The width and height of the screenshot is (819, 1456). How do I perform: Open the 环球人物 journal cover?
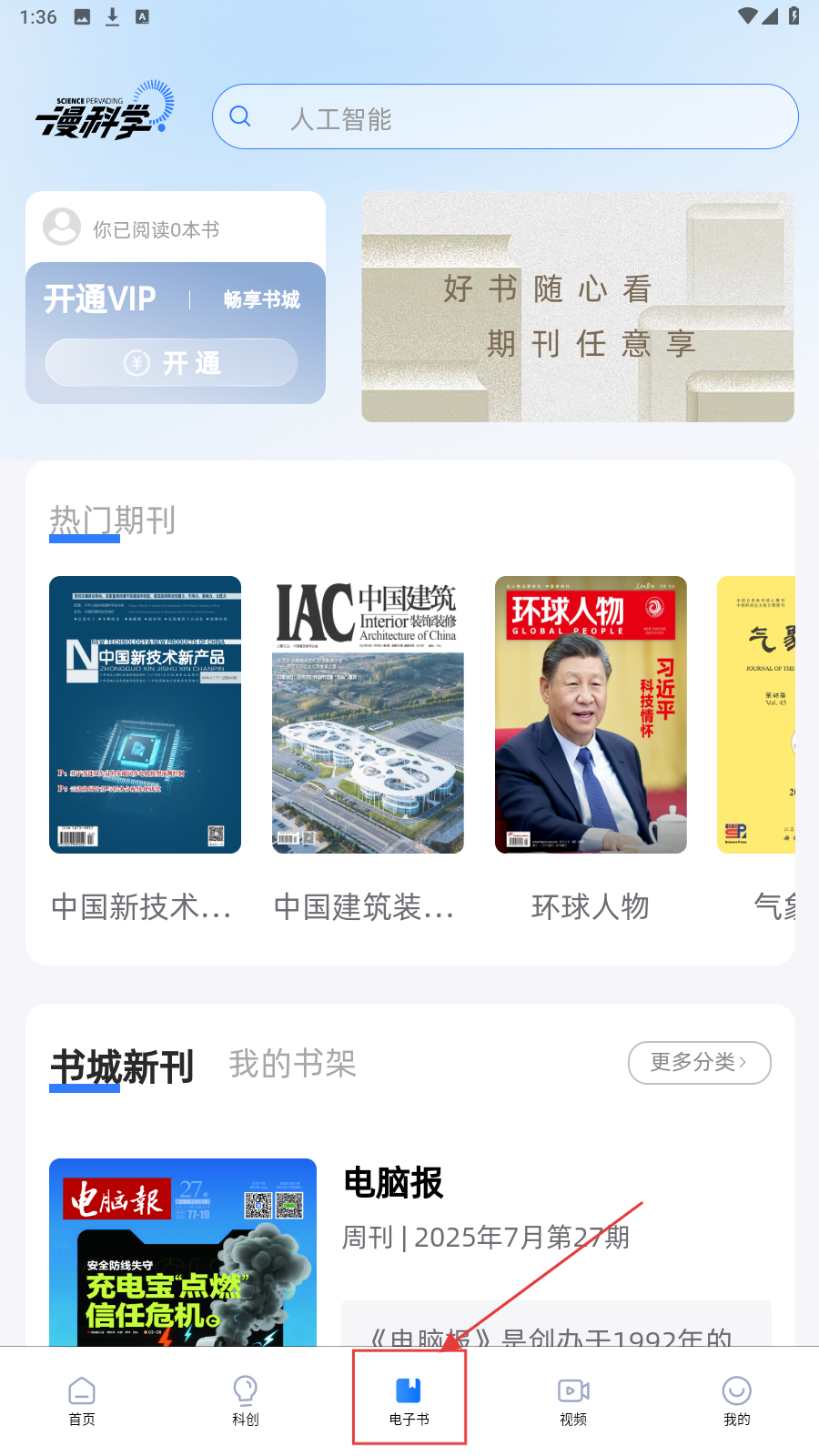[x=591, y=714]
